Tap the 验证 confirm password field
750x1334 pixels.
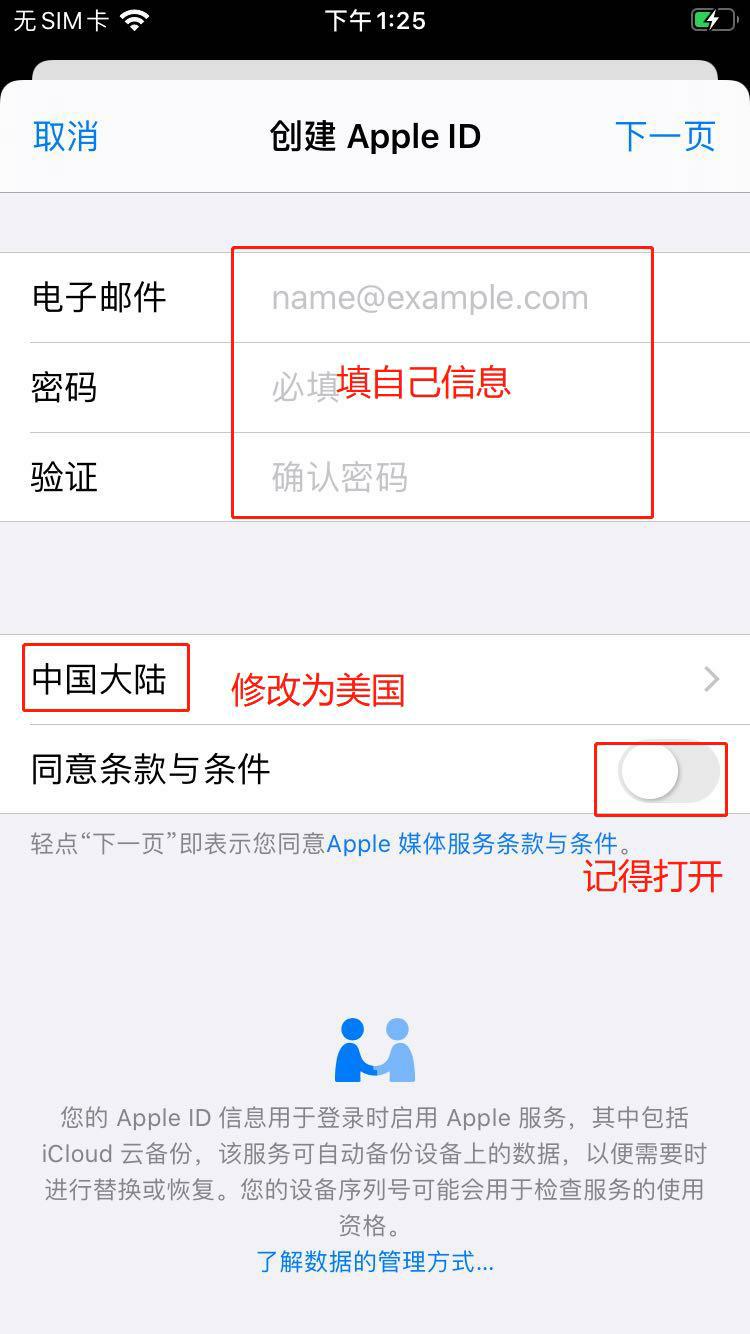click(430, 477)
